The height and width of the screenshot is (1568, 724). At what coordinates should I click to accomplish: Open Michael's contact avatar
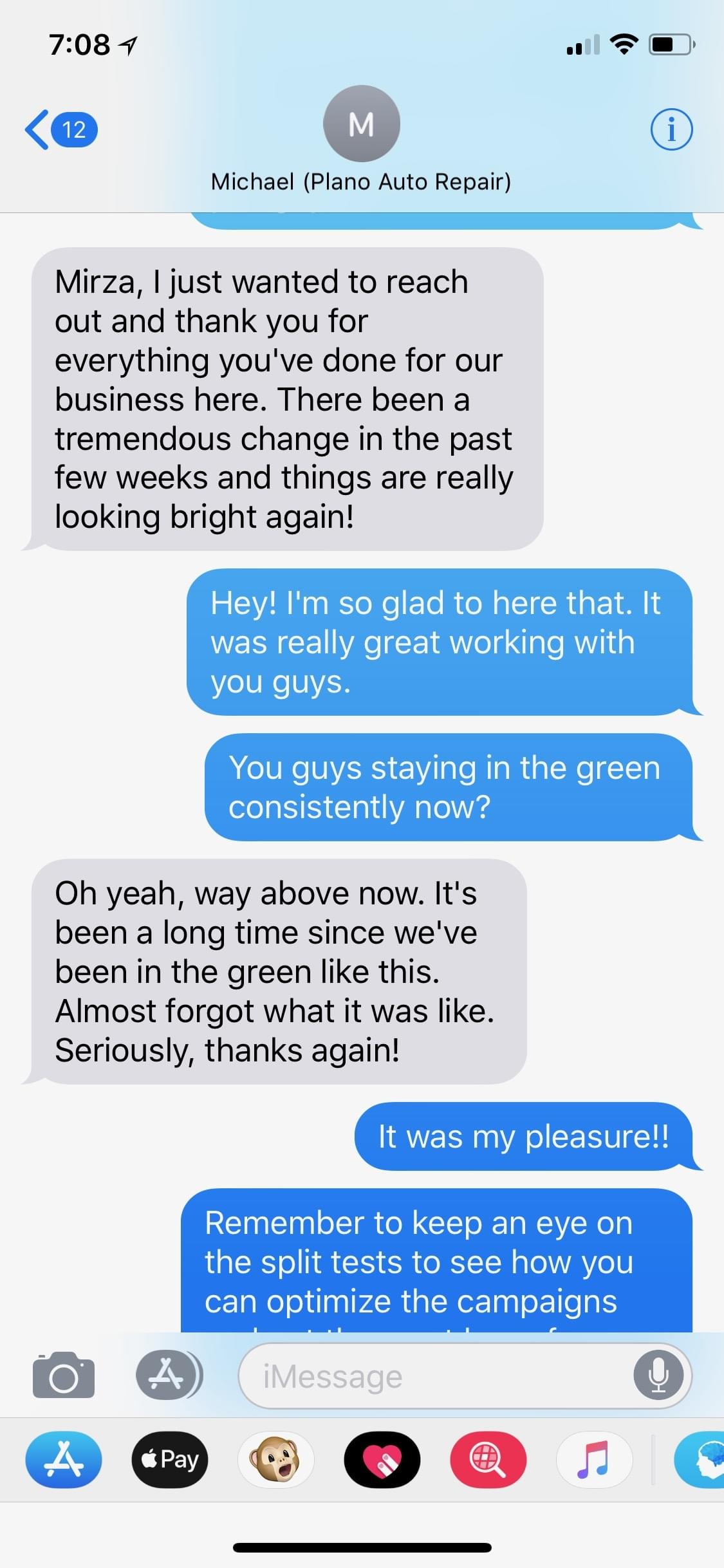tap(361, 124)
